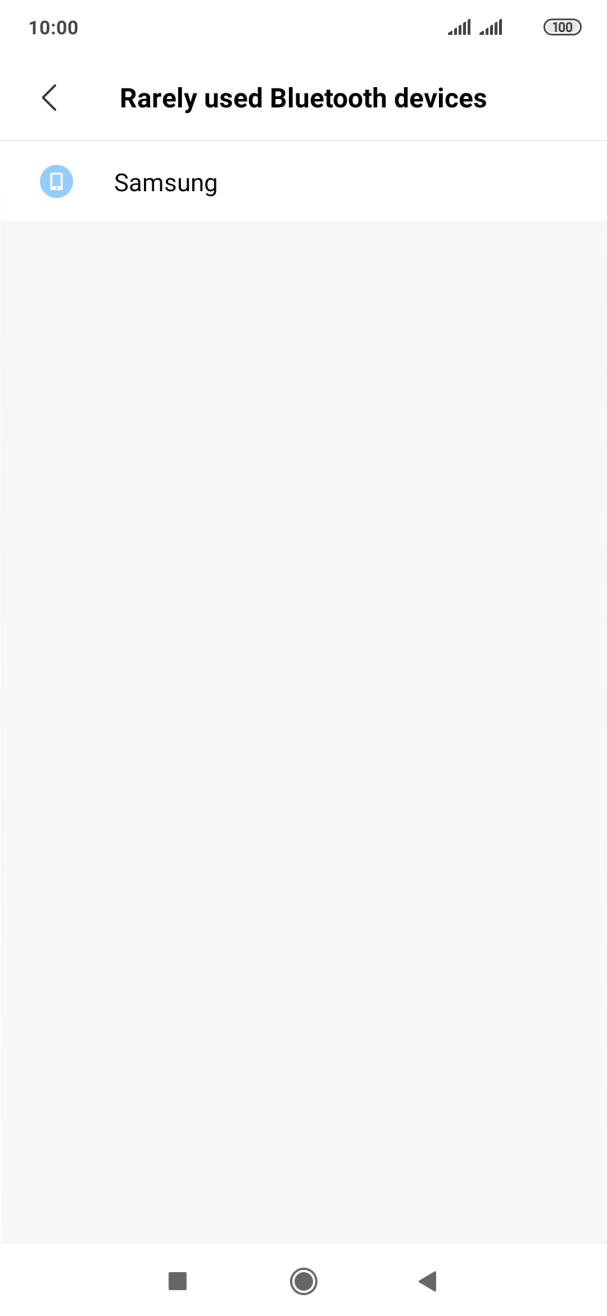Image resolution: width=607 pixels, height=1316 pixels.
Task: Open the Samsung Bluetooth device
Action: pyautogui.click(x=303, y=182)
